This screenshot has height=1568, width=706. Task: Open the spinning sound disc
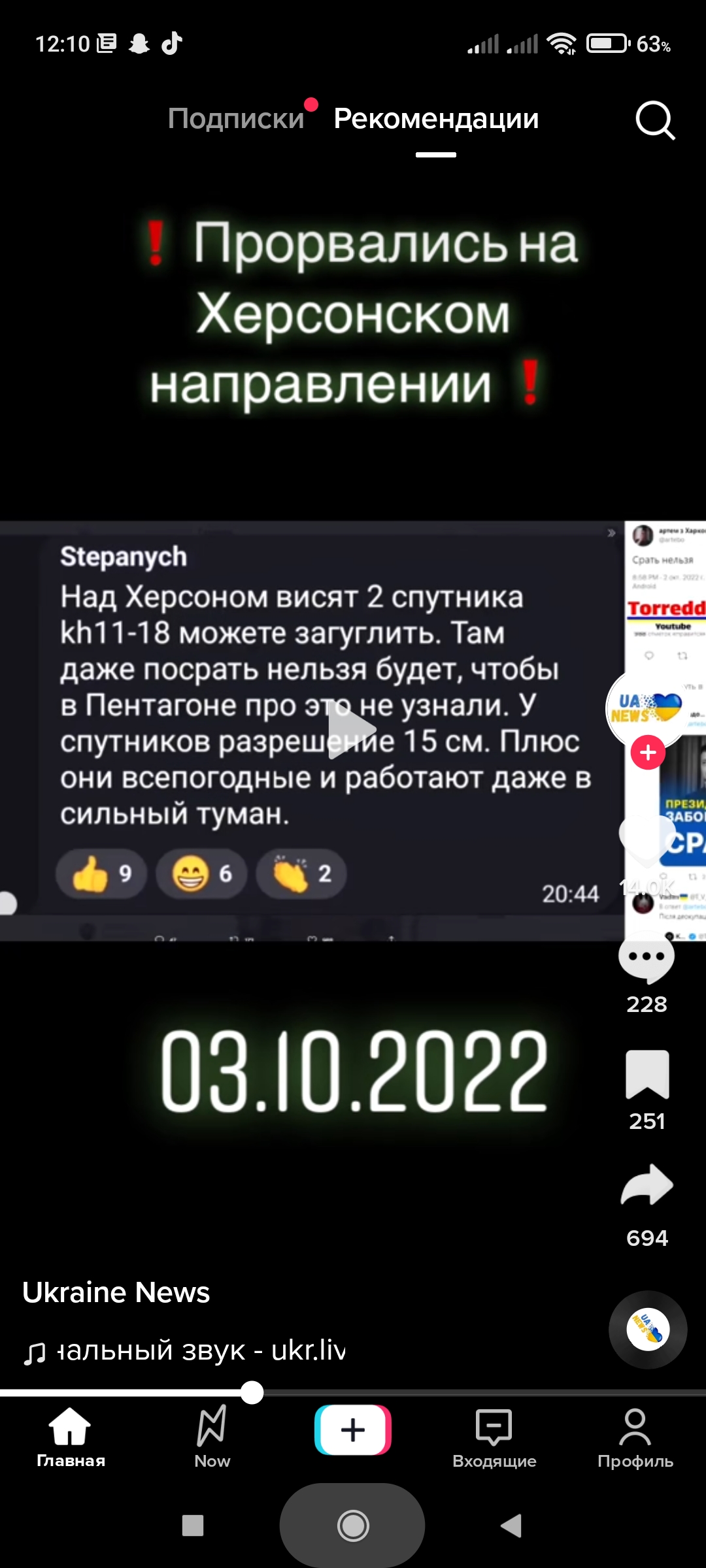pos(648,1329)
